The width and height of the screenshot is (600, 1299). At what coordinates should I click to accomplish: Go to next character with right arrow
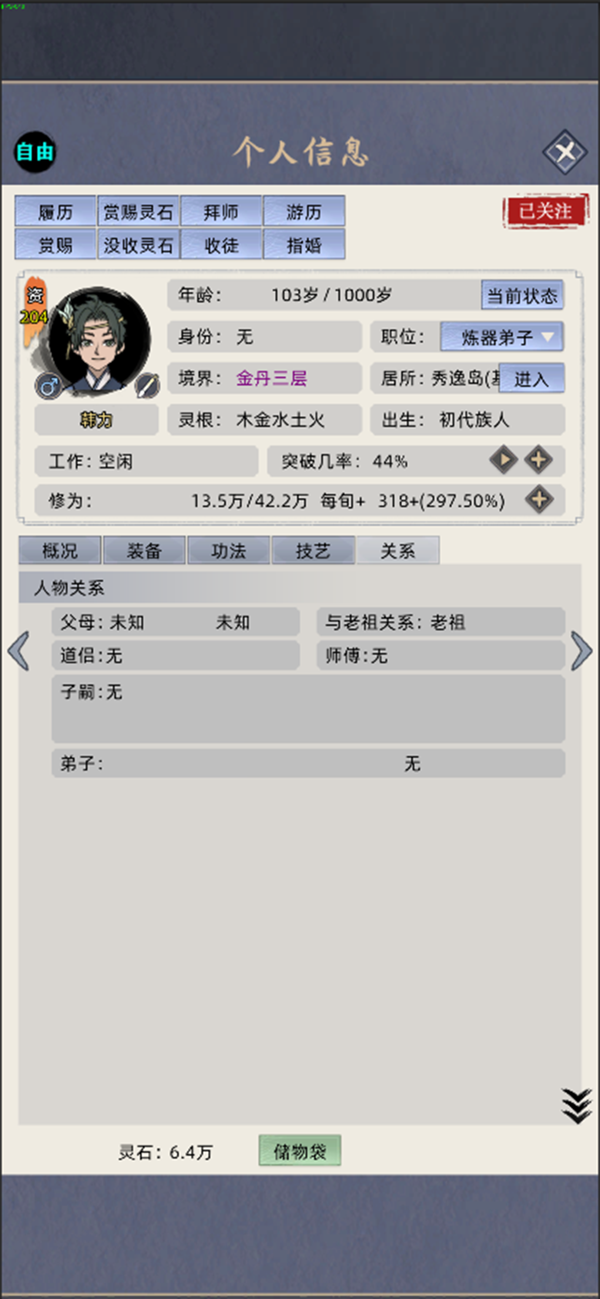click(581, 652)
